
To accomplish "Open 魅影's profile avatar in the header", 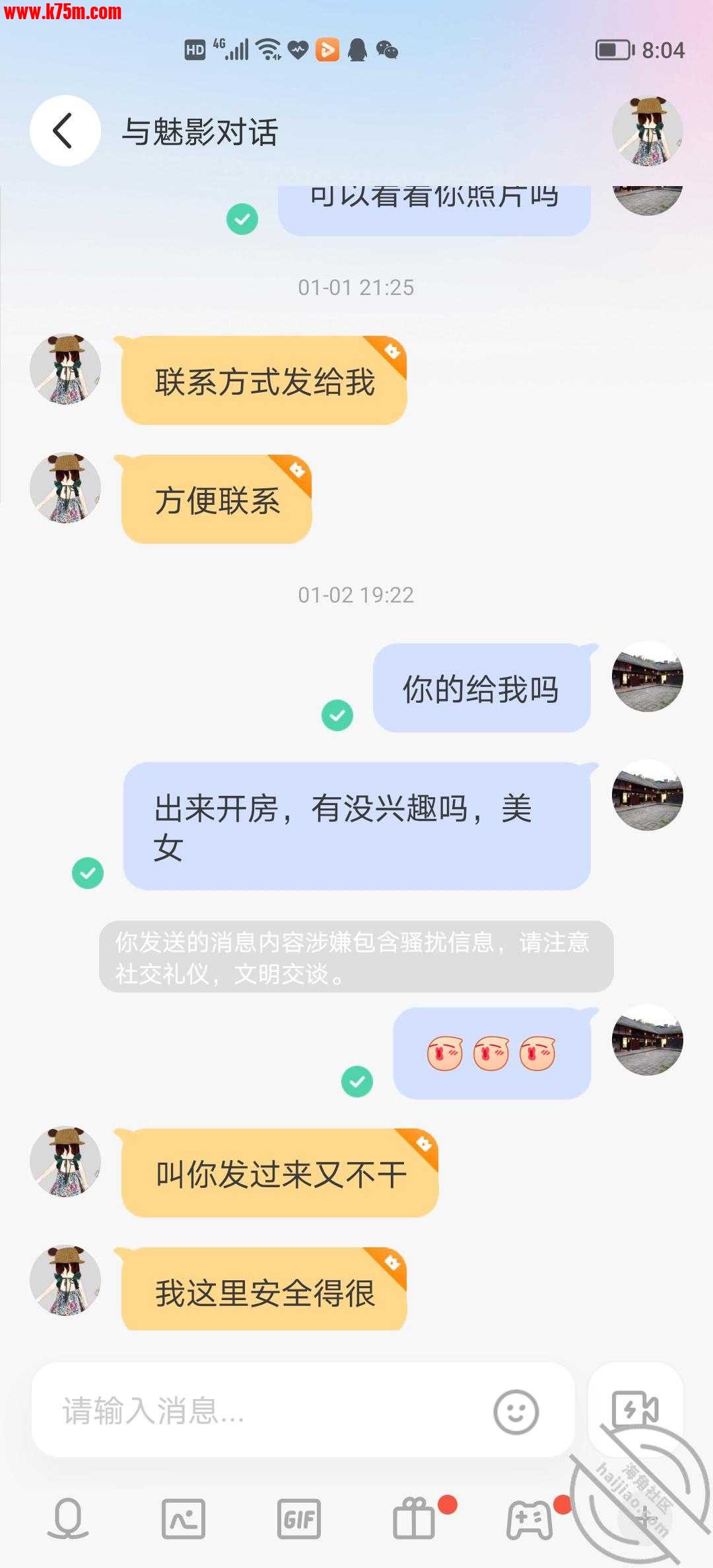I will click(x=647, y=131).
